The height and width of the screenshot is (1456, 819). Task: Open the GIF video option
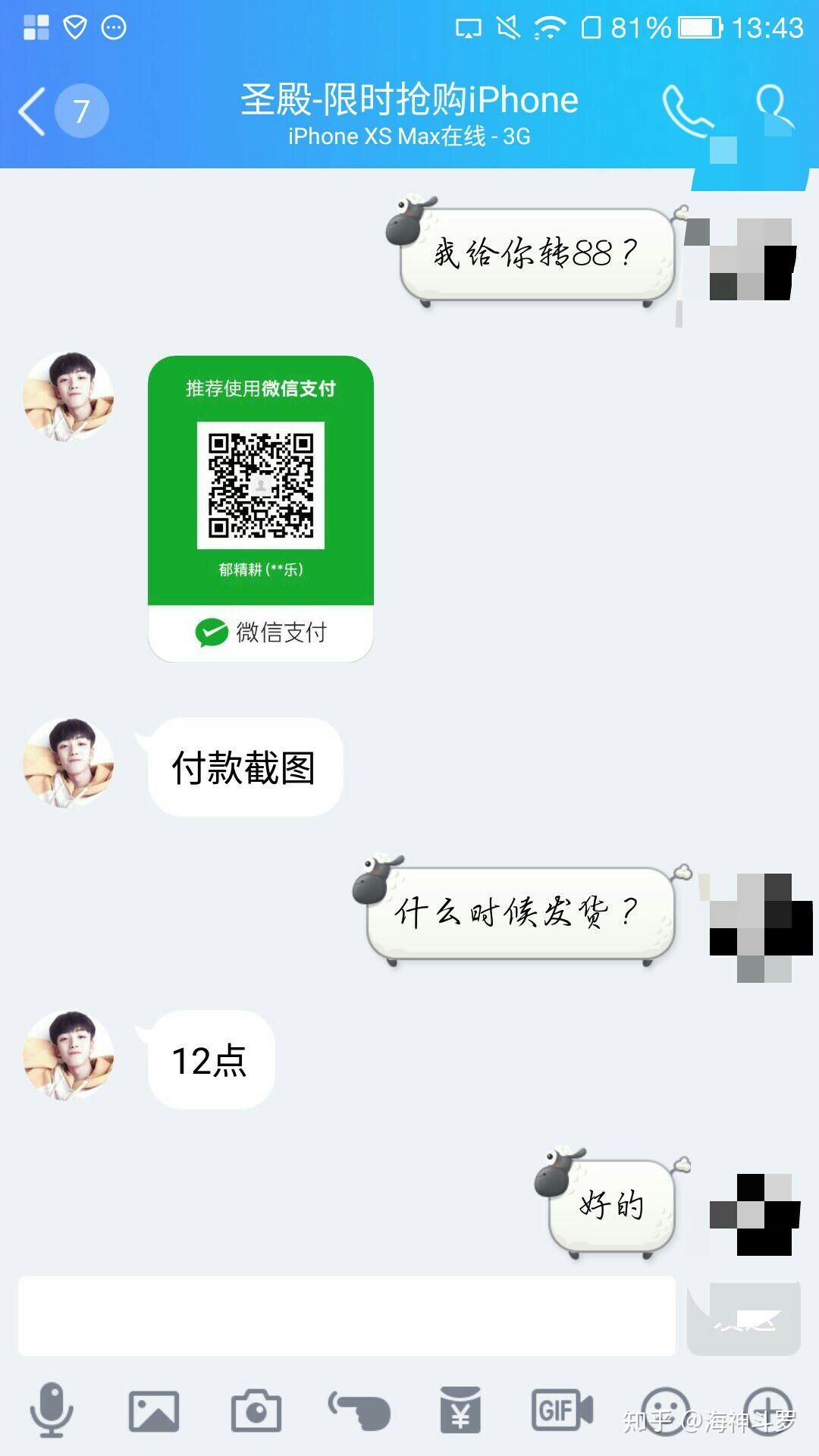pos(562,1411)
